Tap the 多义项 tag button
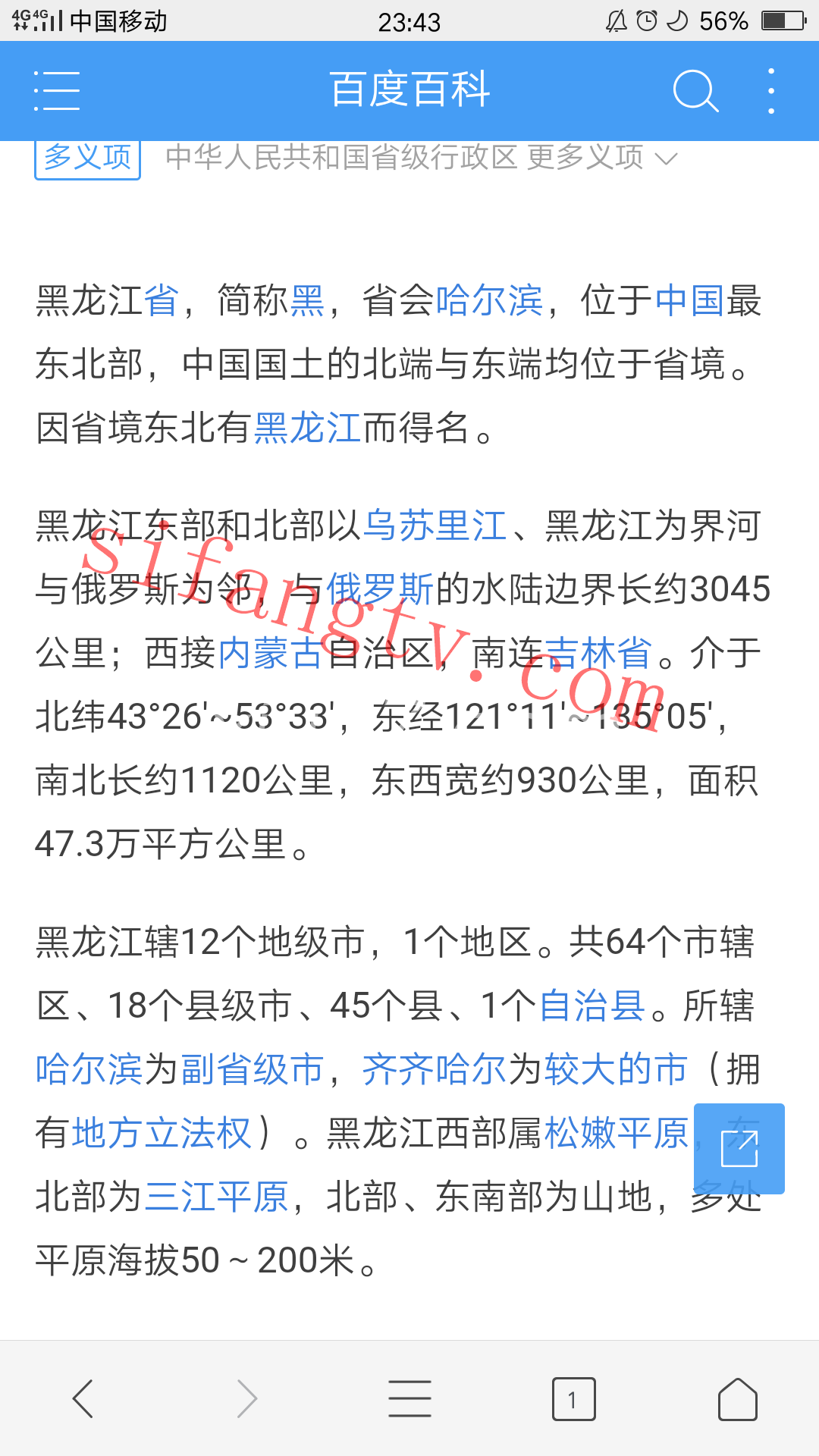 [87, 158]
